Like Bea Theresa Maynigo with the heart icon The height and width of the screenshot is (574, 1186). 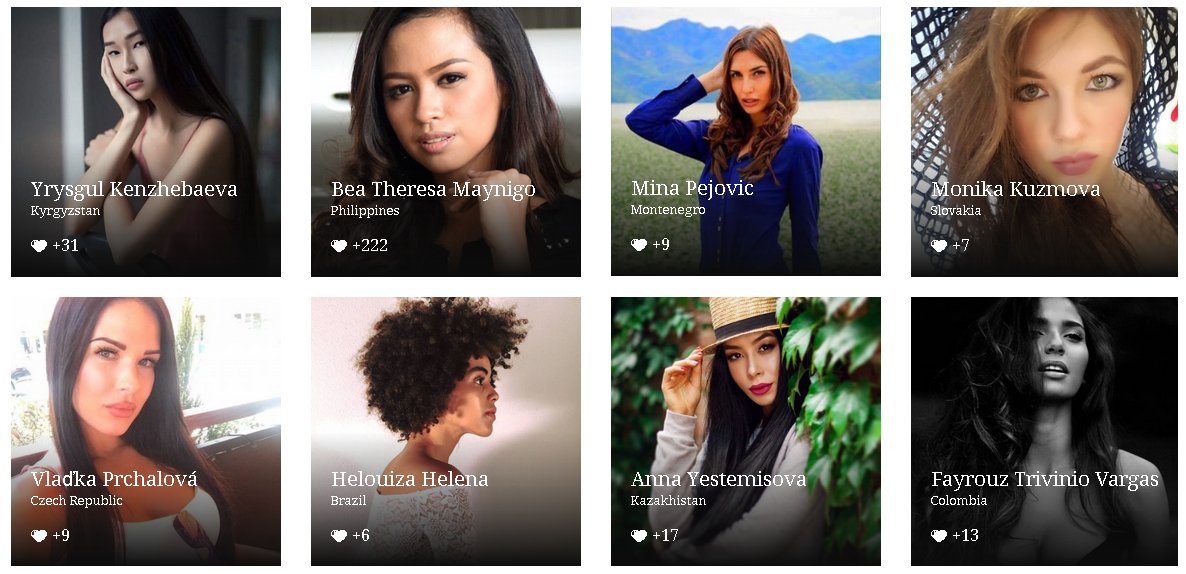tap(339, 246)
